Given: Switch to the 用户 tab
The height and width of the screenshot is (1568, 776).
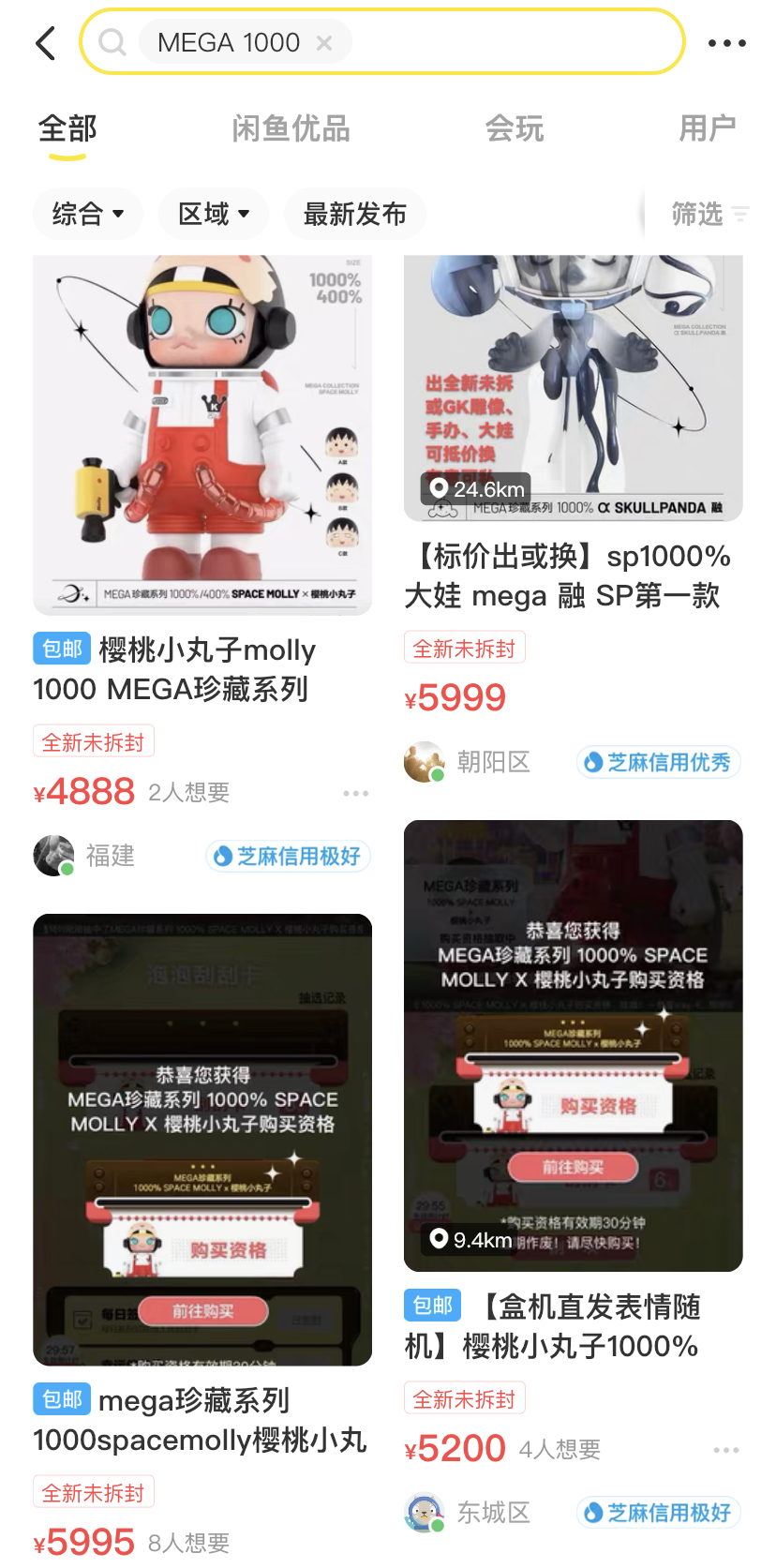Looking at the screenshot, I should pos(707,128).
